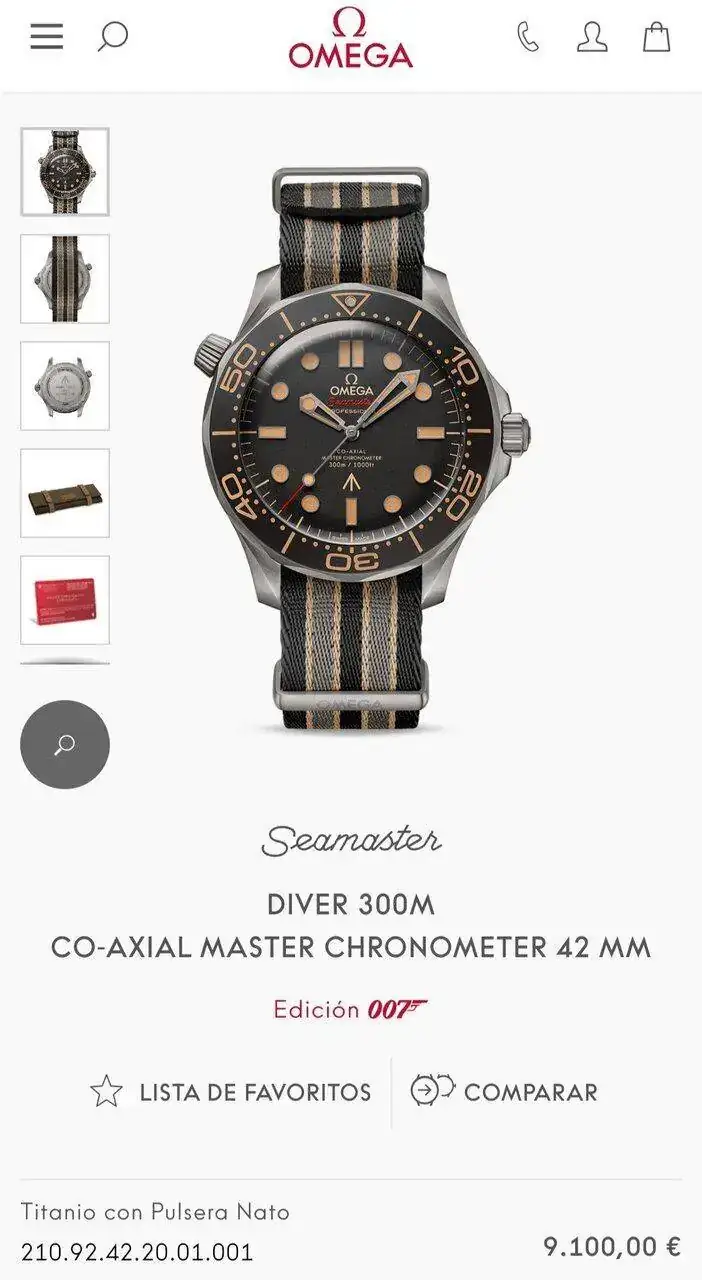702x1280 pixels.
Task: Go to the Omega home logo
Action: coord(351,38)
